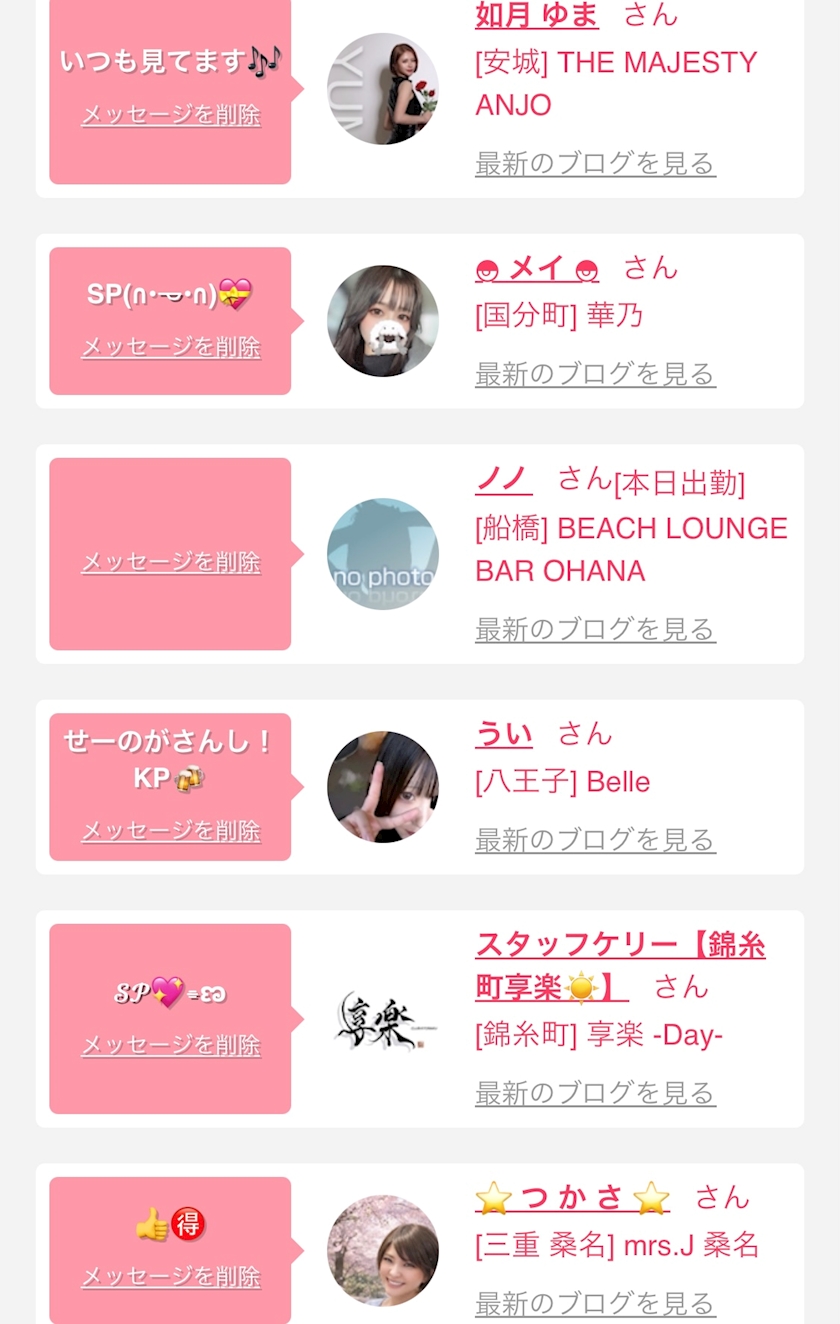The height and width of the screenshot is (1324, 840).
Task: Open ノノ's profile name link
Action: pyautogui.click(x=504, y=479)
